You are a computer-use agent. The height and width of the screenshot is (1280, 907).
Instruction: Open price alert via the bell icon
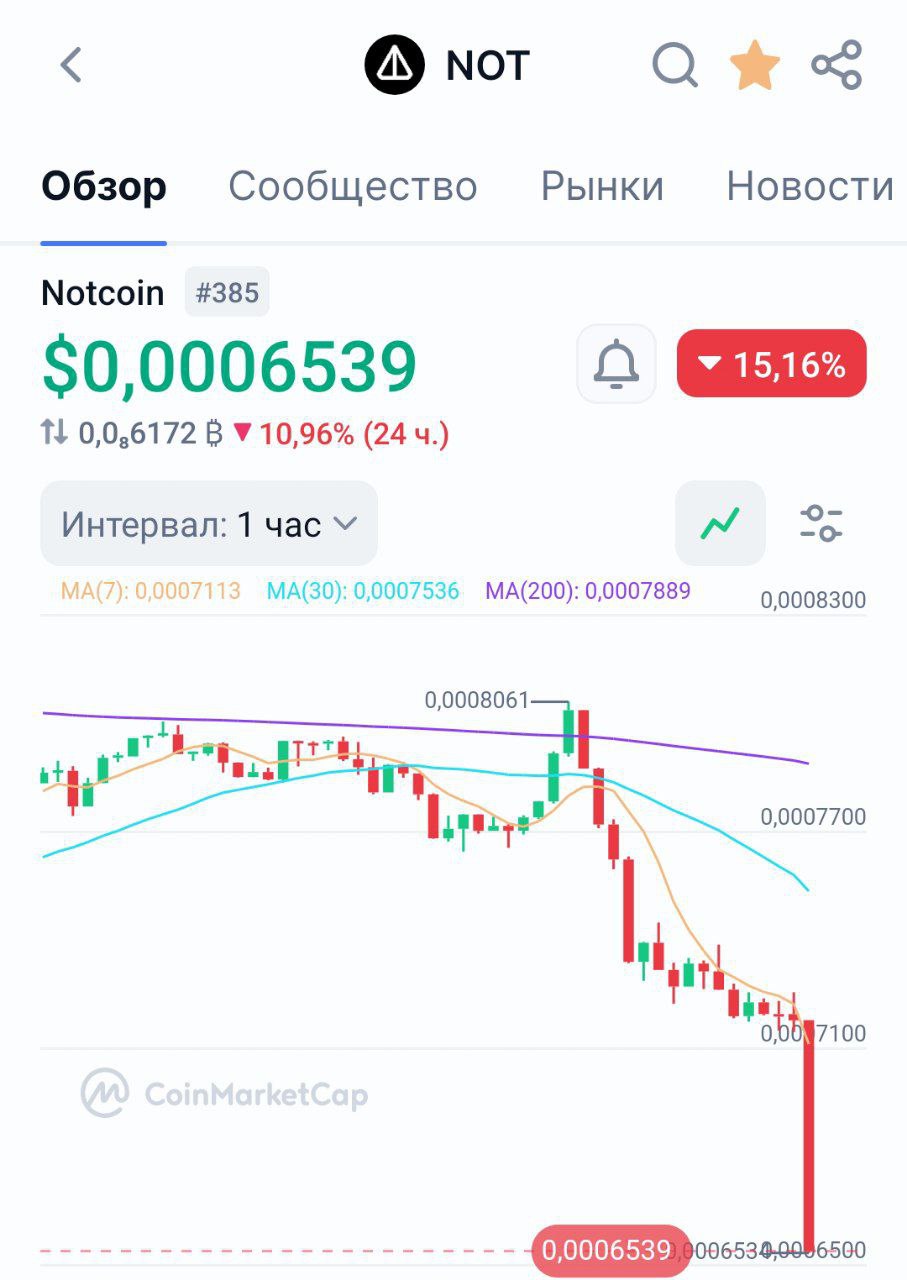point(616,365)
